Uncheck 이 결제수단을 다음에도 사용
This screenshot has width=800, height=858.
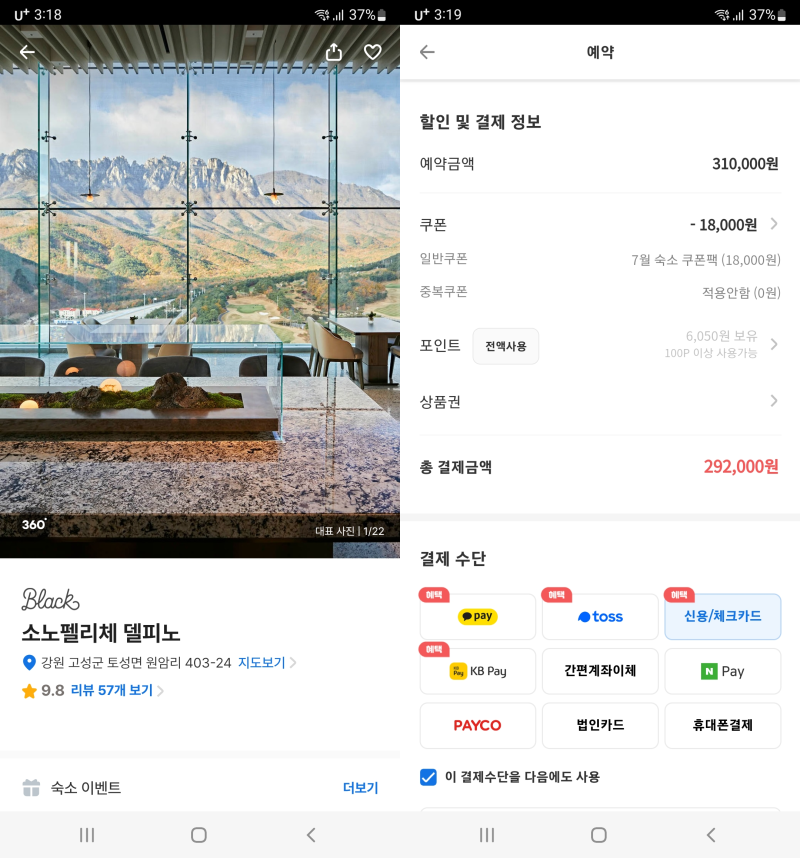tap(429, 777)
